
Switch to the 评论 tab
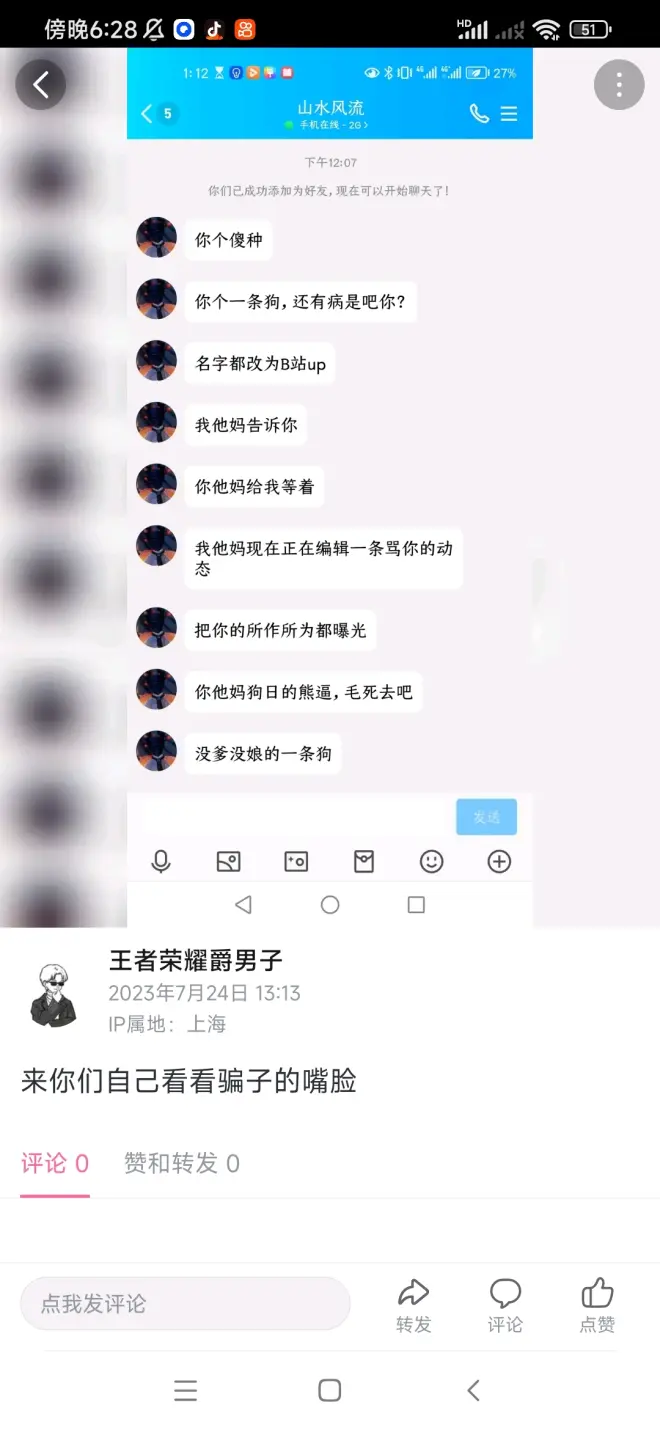point(55,1163)
